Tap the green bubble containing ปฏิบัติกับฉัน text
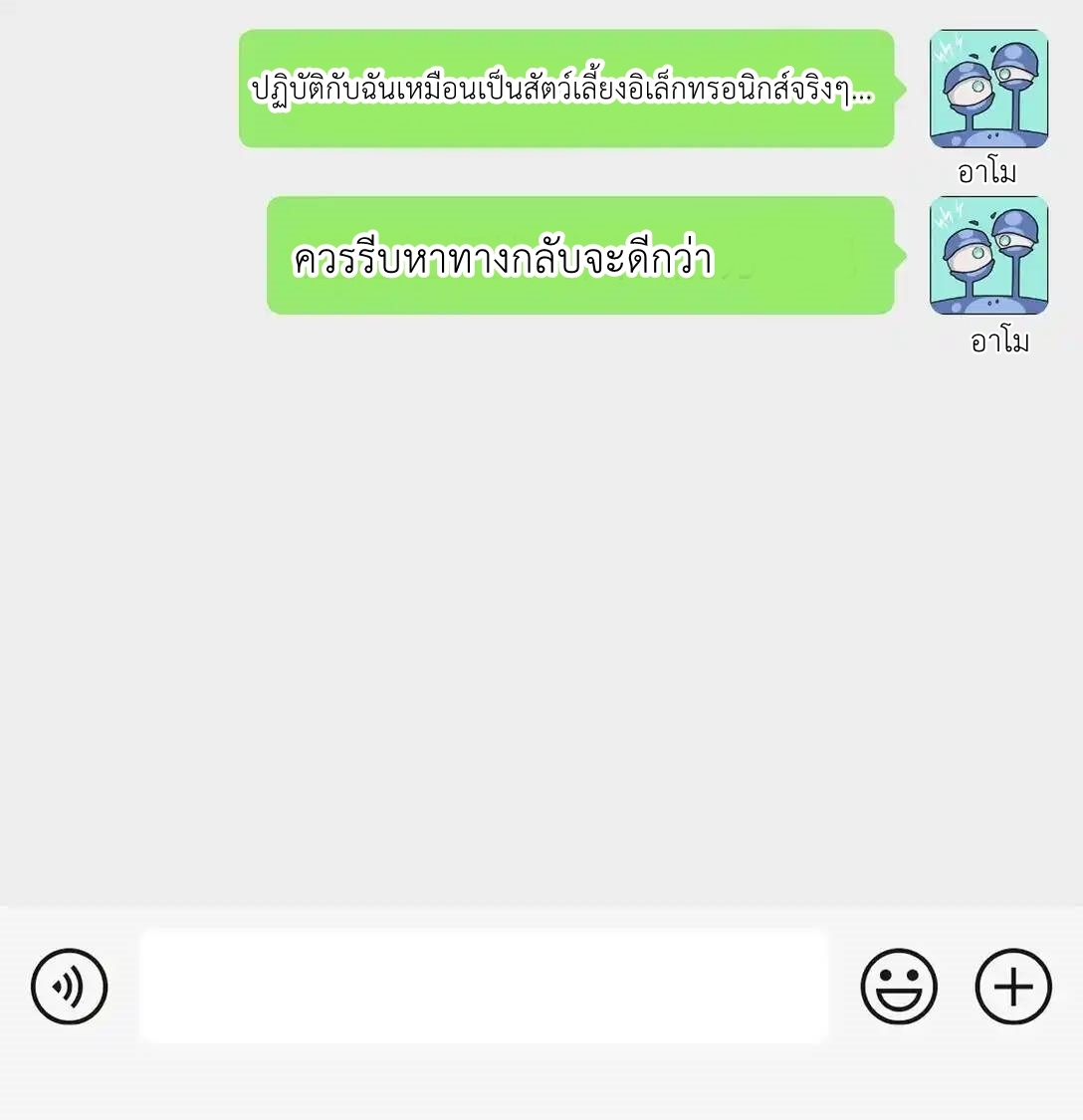Viewport: 1083px width, 1120px height. [x=565, y=90]
